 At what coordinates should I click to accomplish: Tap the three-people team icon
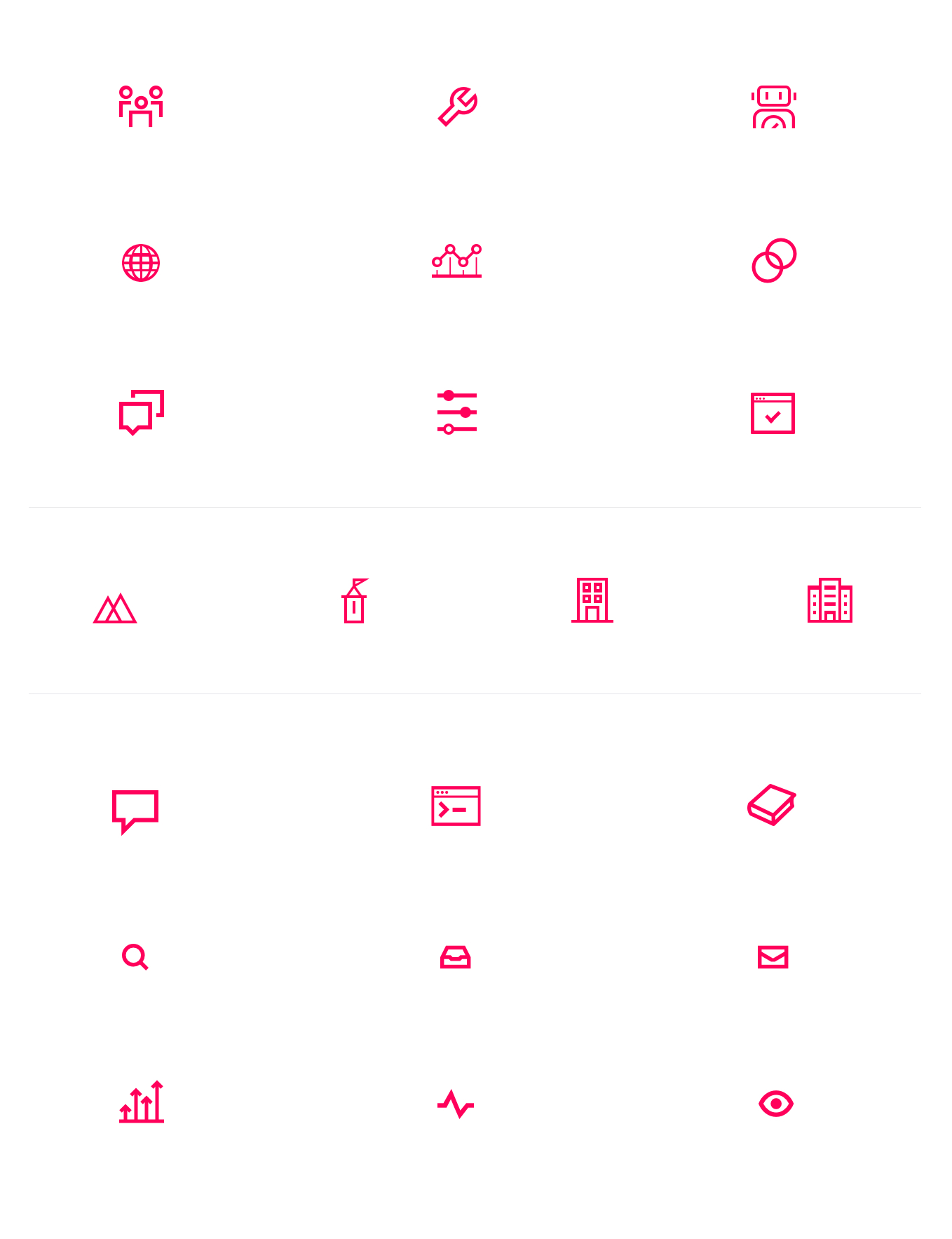141,107
